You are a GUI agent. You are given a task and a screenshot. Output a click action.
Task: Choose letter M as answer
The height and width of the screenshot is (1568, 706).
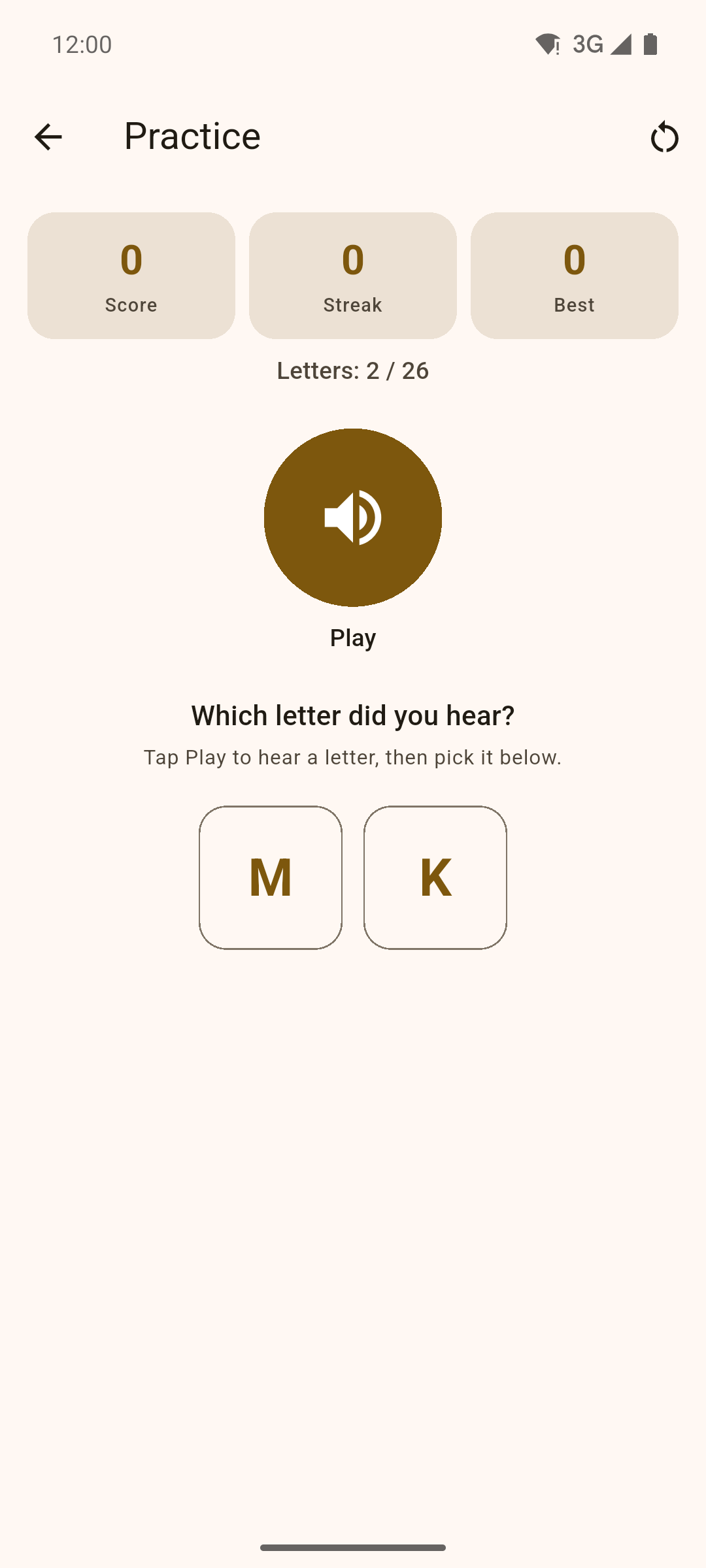coord(271,877)
